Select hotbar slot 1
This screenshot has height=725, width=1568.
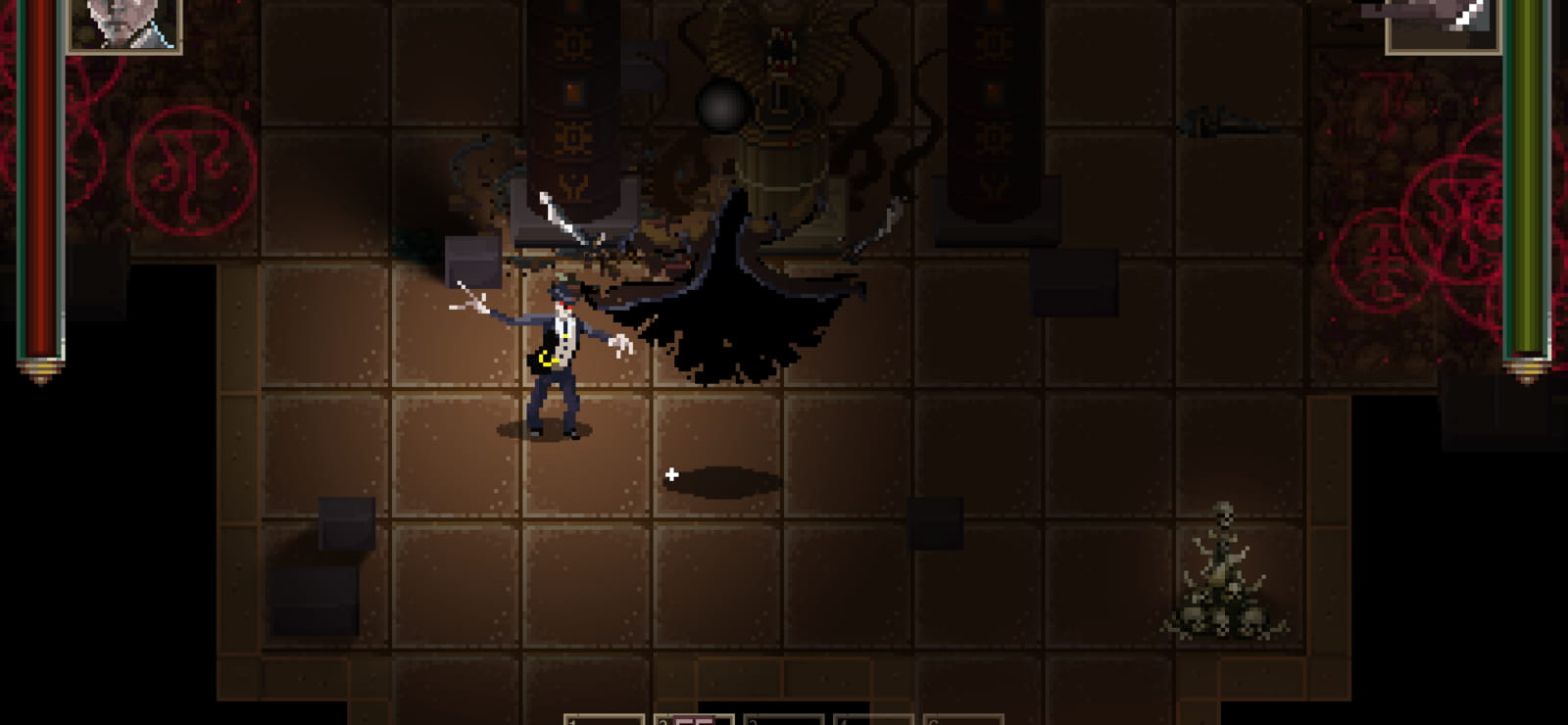click(x=604, y=719)
